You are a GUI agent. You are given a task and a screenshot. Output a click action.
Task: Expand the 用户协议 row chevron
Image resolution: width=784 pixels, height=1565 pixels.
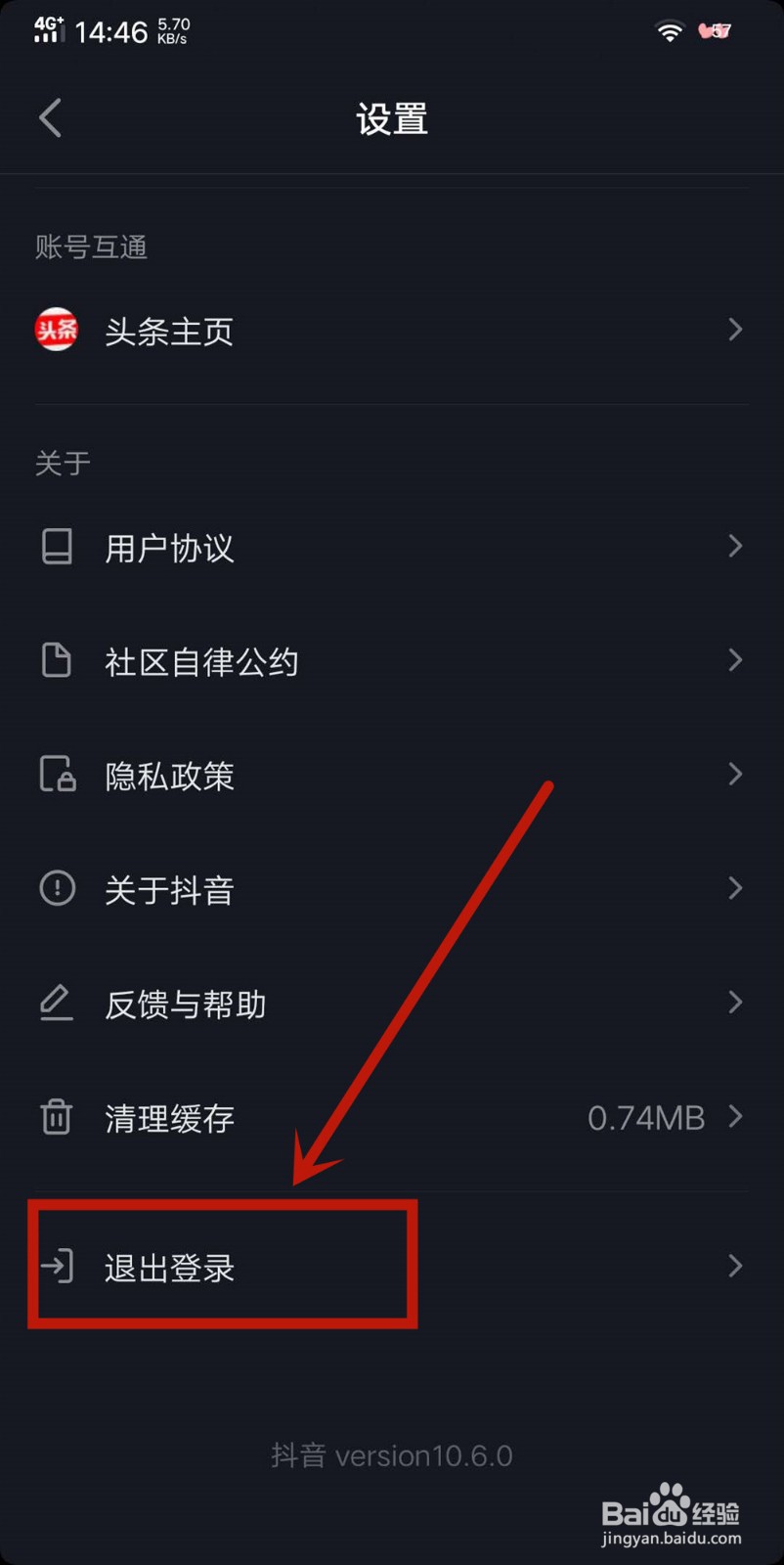click(735, 547)
